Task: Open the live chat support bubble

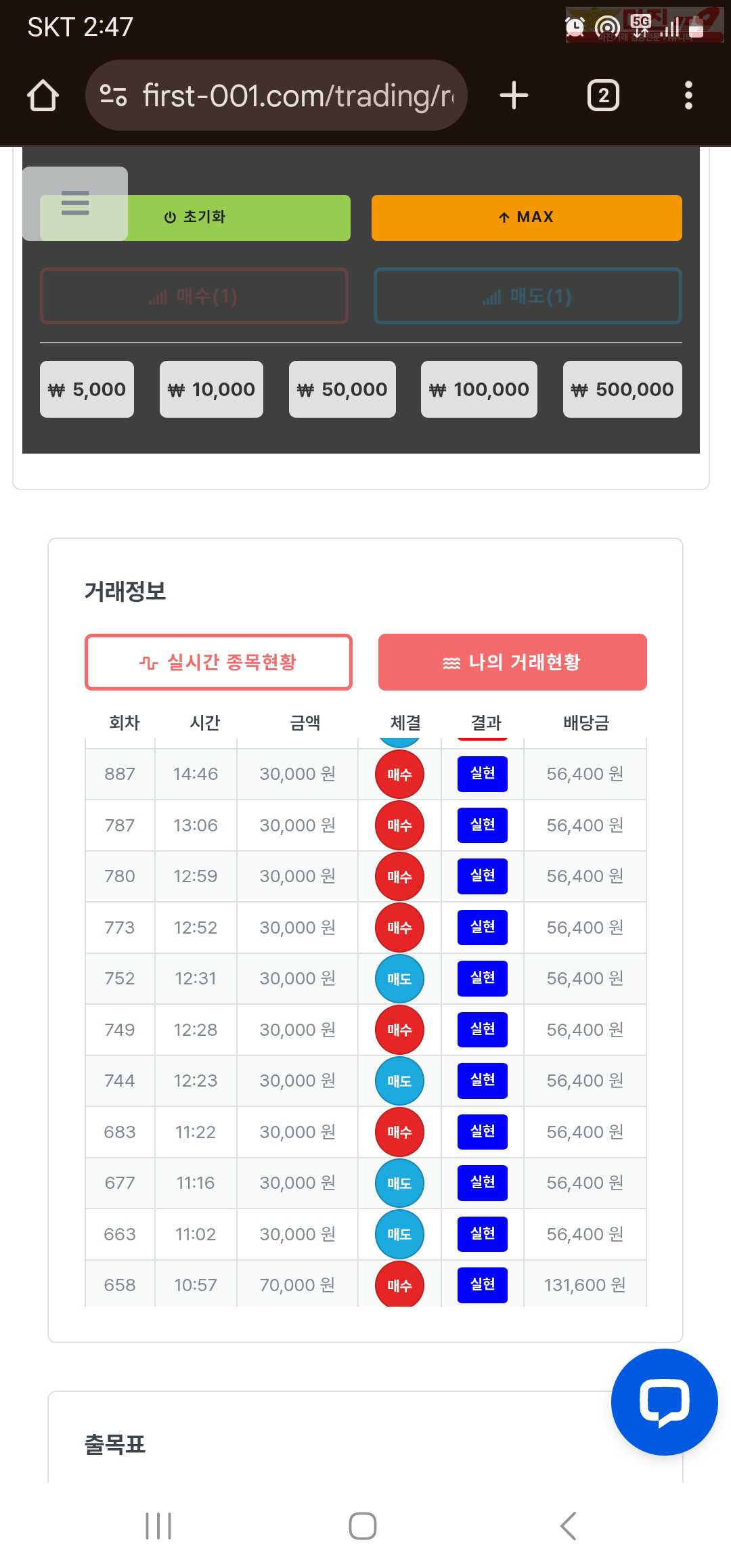Action: pyautogui.click(x=664, y=1402)
